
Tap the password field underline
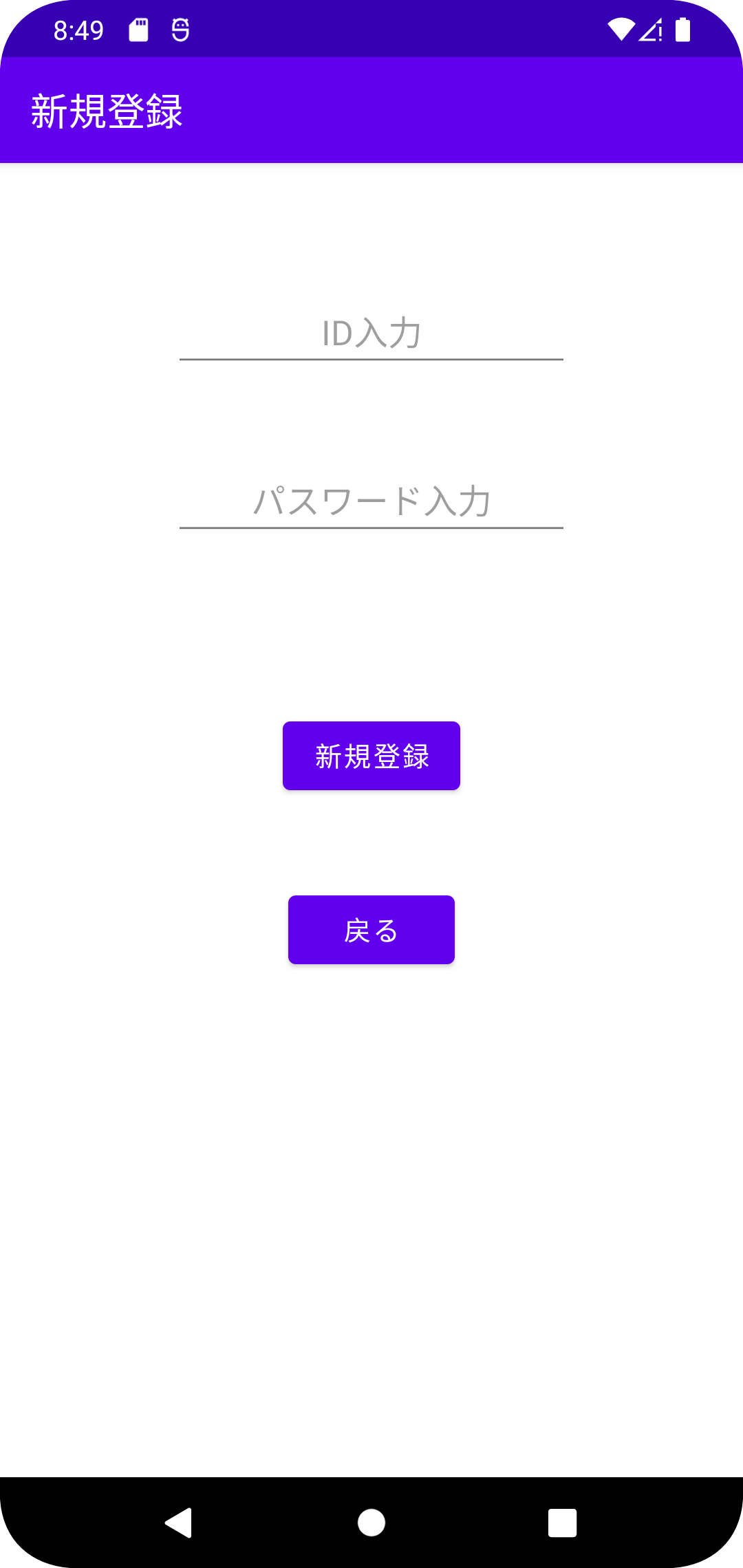coord(371,527)
